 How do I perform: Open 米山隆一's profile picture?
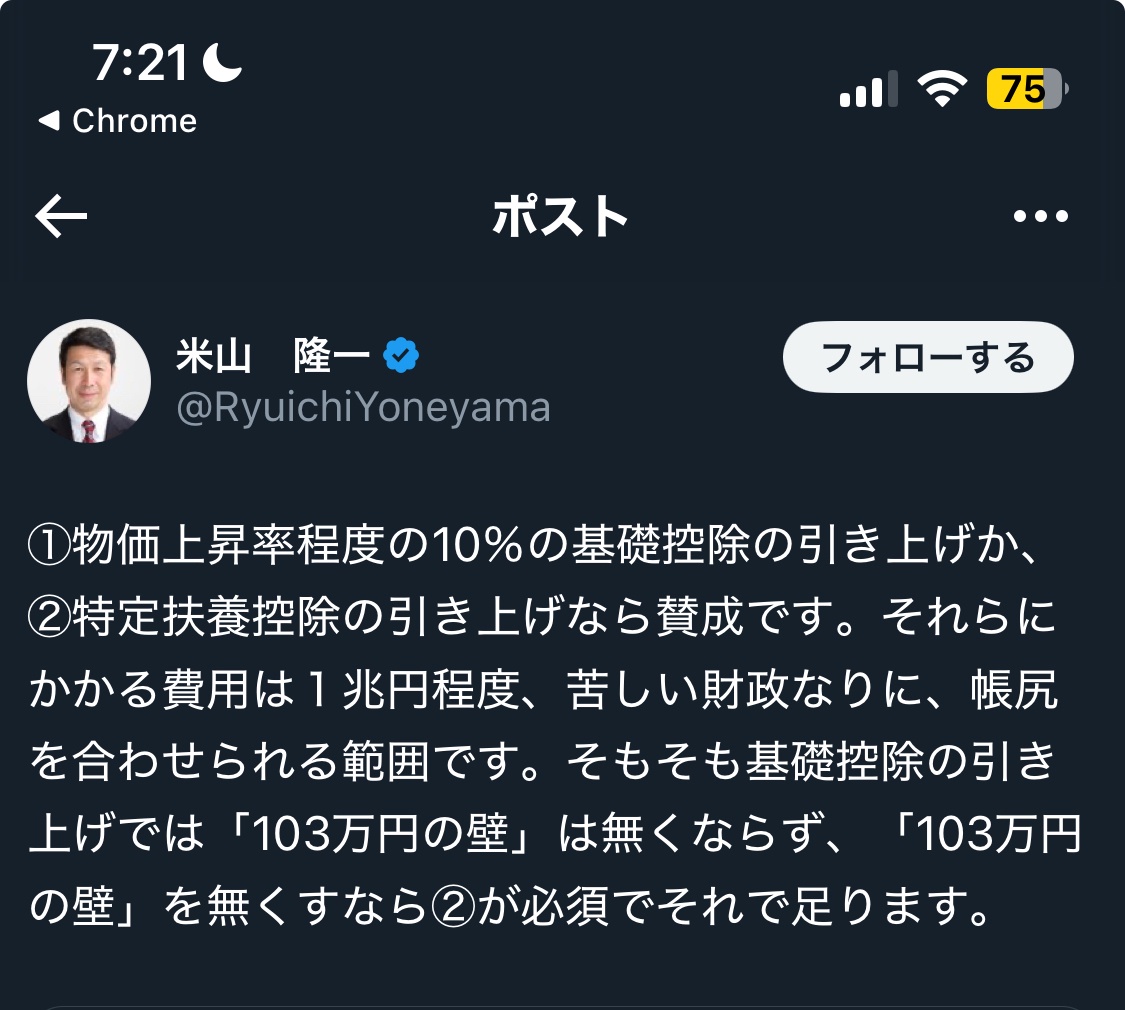point(89,381)
